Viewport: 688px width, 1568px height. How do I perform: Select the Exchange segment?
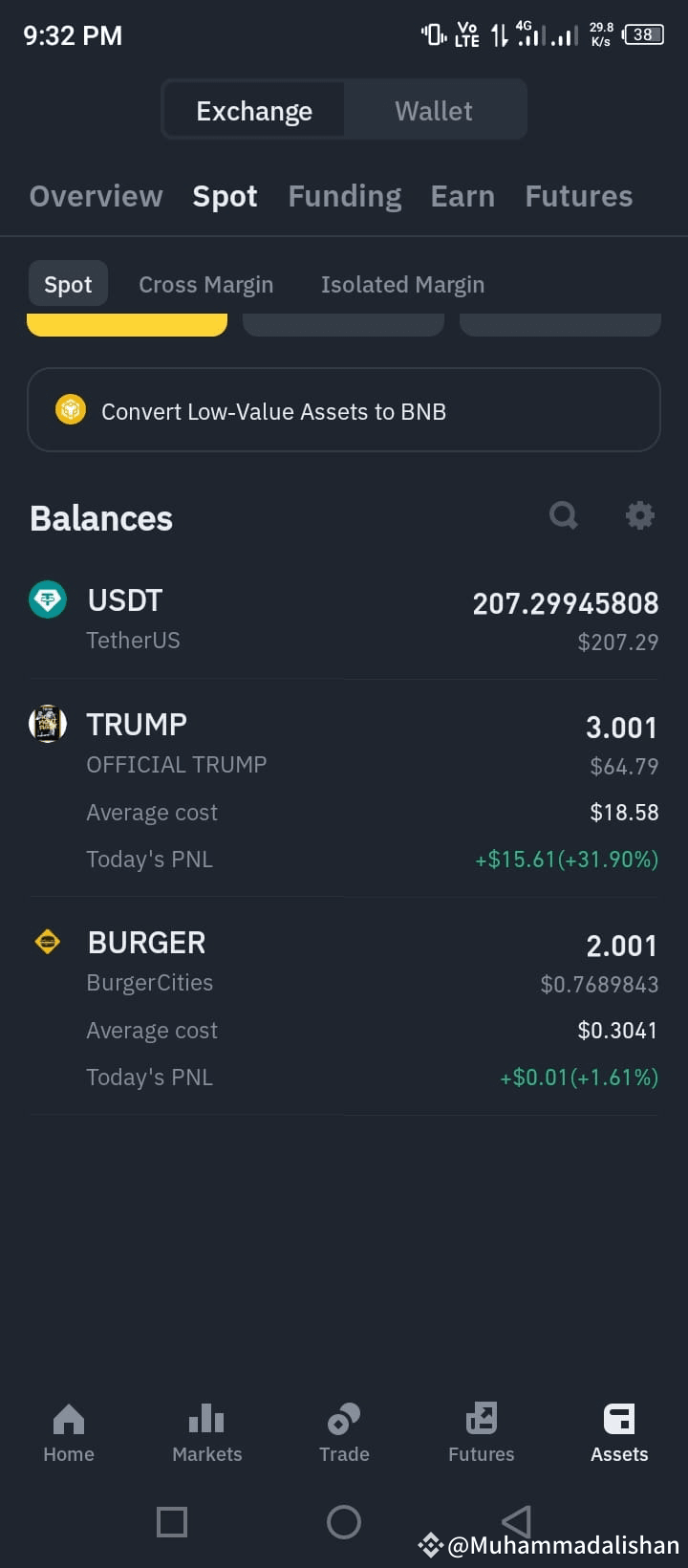pyautogui.click(x=254, y=111)
